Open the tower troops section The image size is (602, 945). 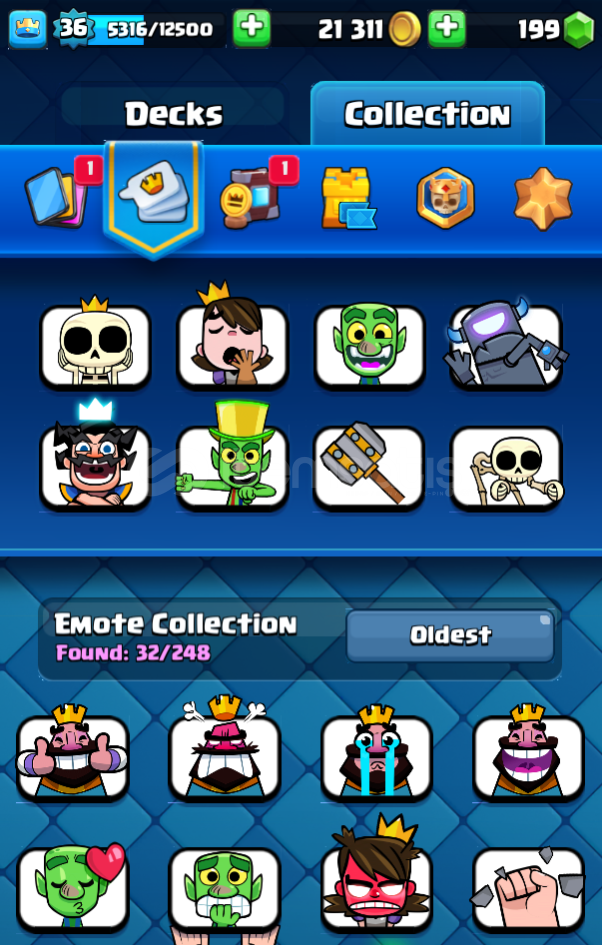pos(347,197)
